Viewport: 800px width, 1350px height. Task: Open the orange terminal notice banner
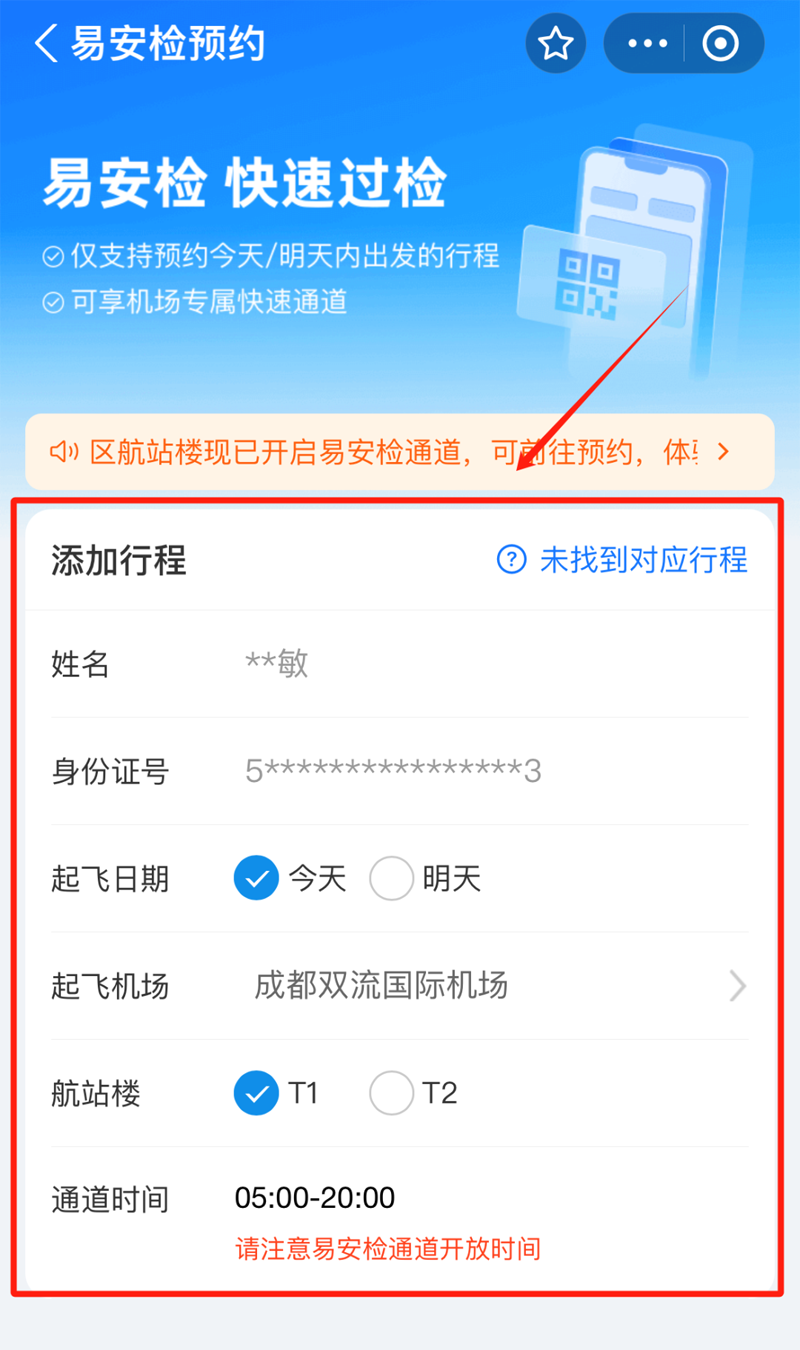[x=400, y=452]
